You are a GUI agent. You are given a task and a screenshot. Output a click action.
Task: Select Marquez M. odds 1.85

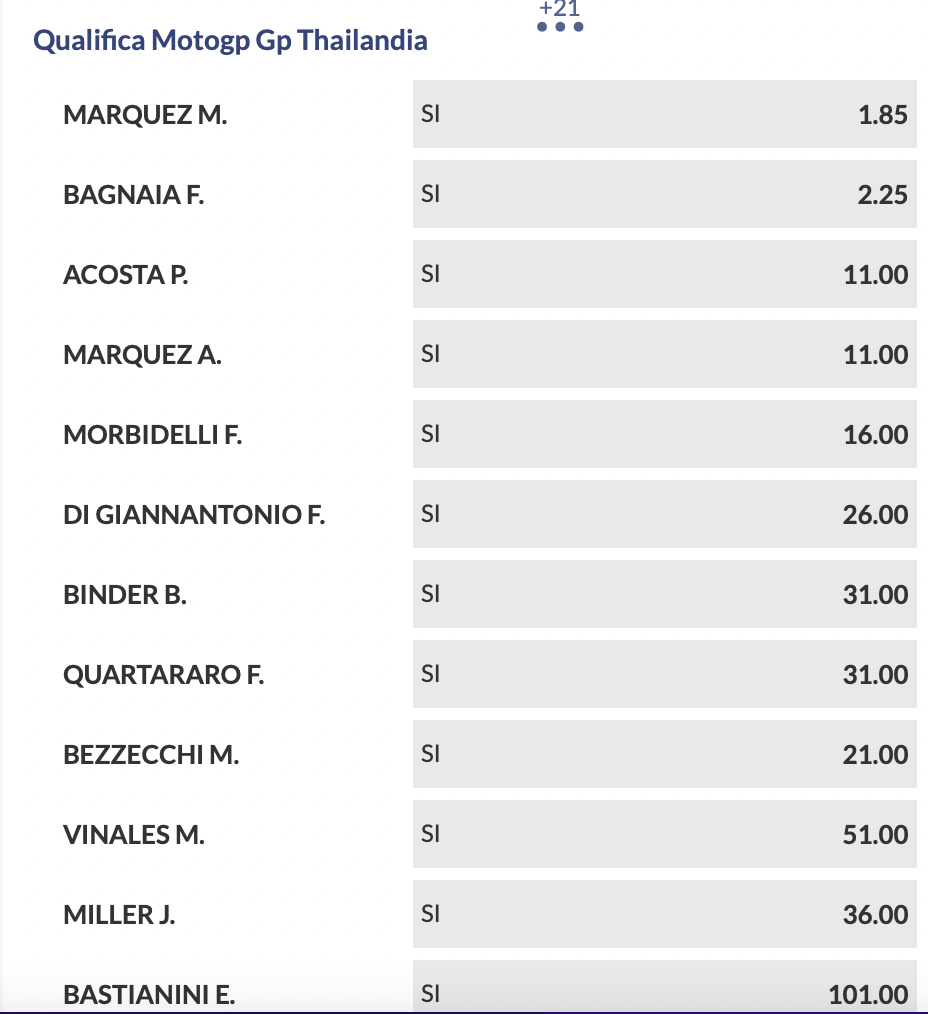click(664, 114)
